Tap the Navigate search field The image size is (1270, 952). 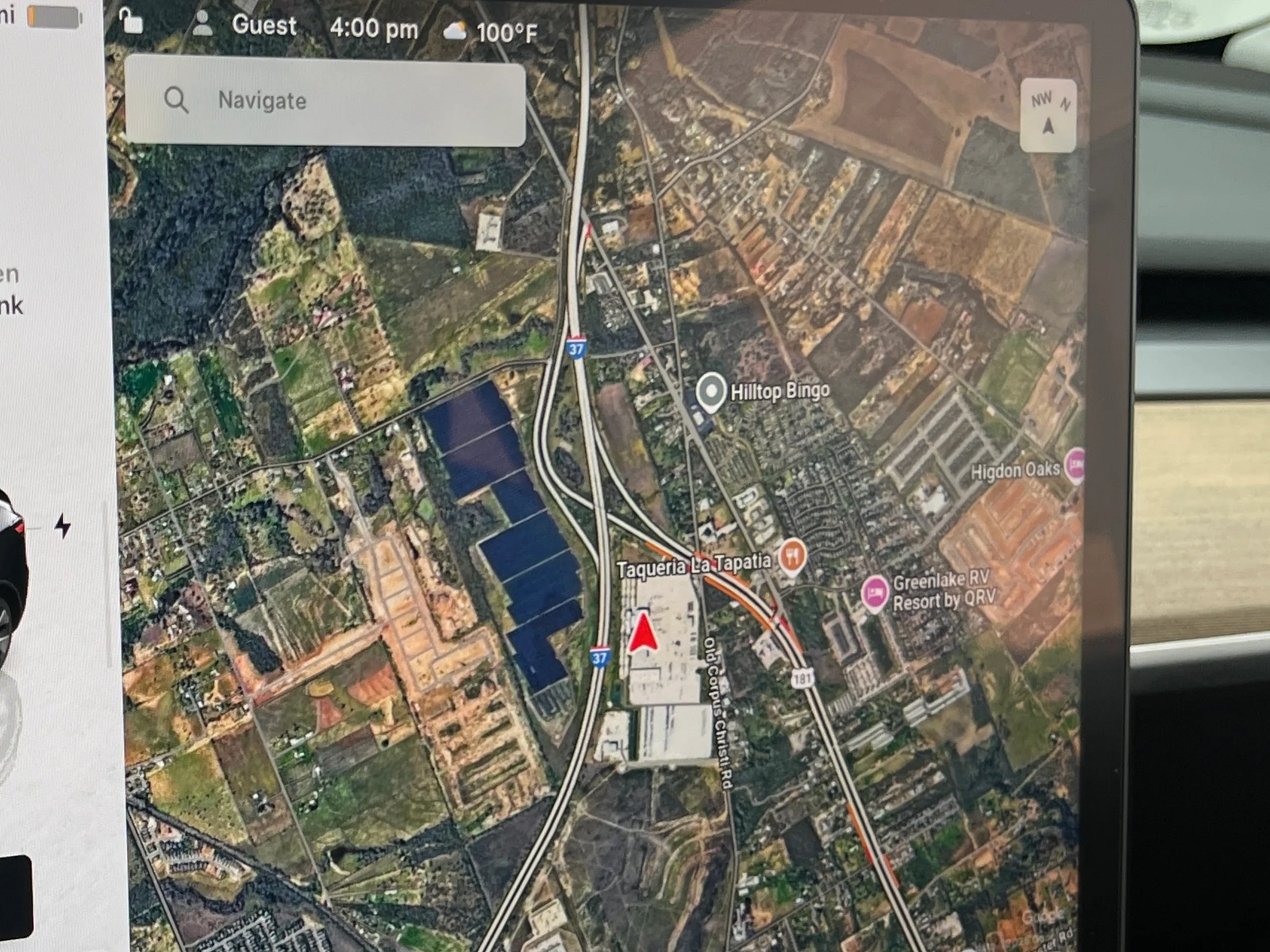tap(325, 101)
